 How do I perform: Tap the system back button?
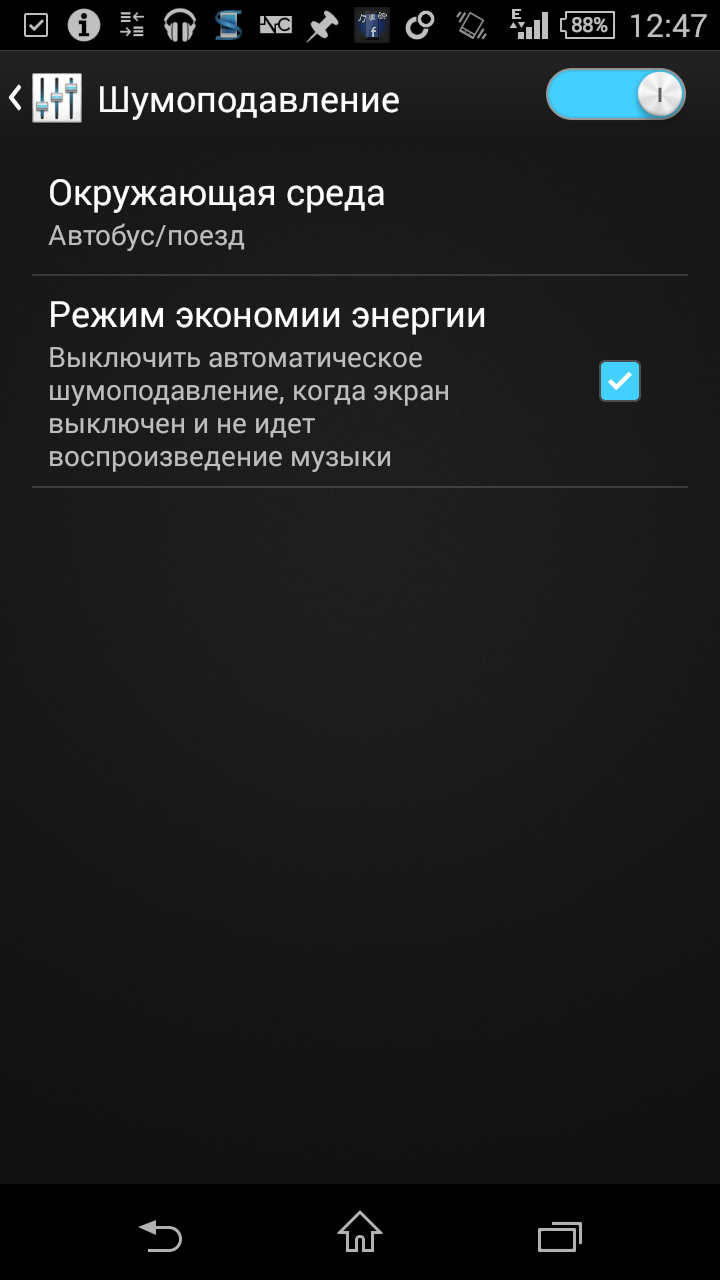[160, 1235]
